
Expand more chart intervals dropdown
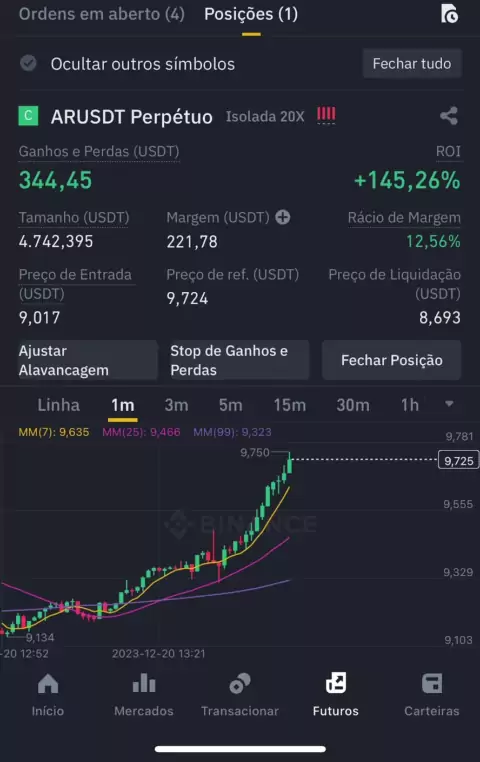(449, 404)
